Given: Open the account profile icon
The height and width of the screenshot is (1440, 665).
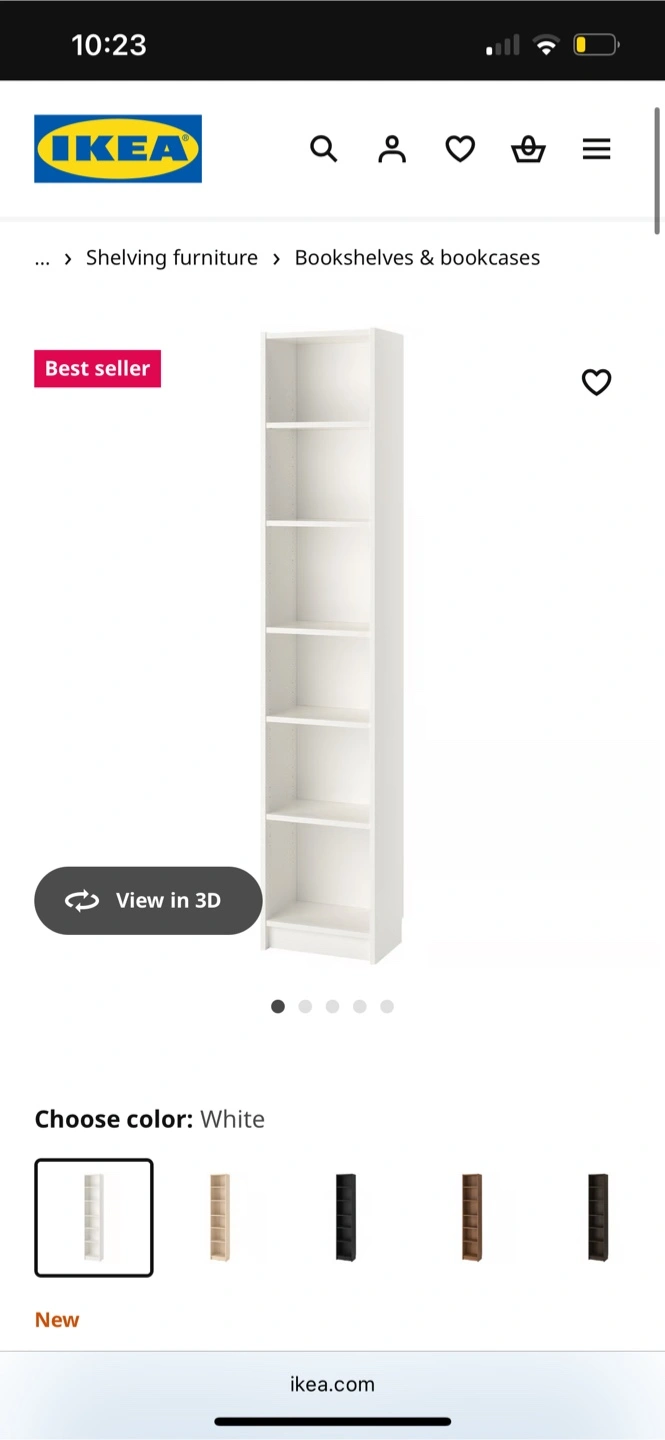Looking at the screenshot, I should click(392, 149).
